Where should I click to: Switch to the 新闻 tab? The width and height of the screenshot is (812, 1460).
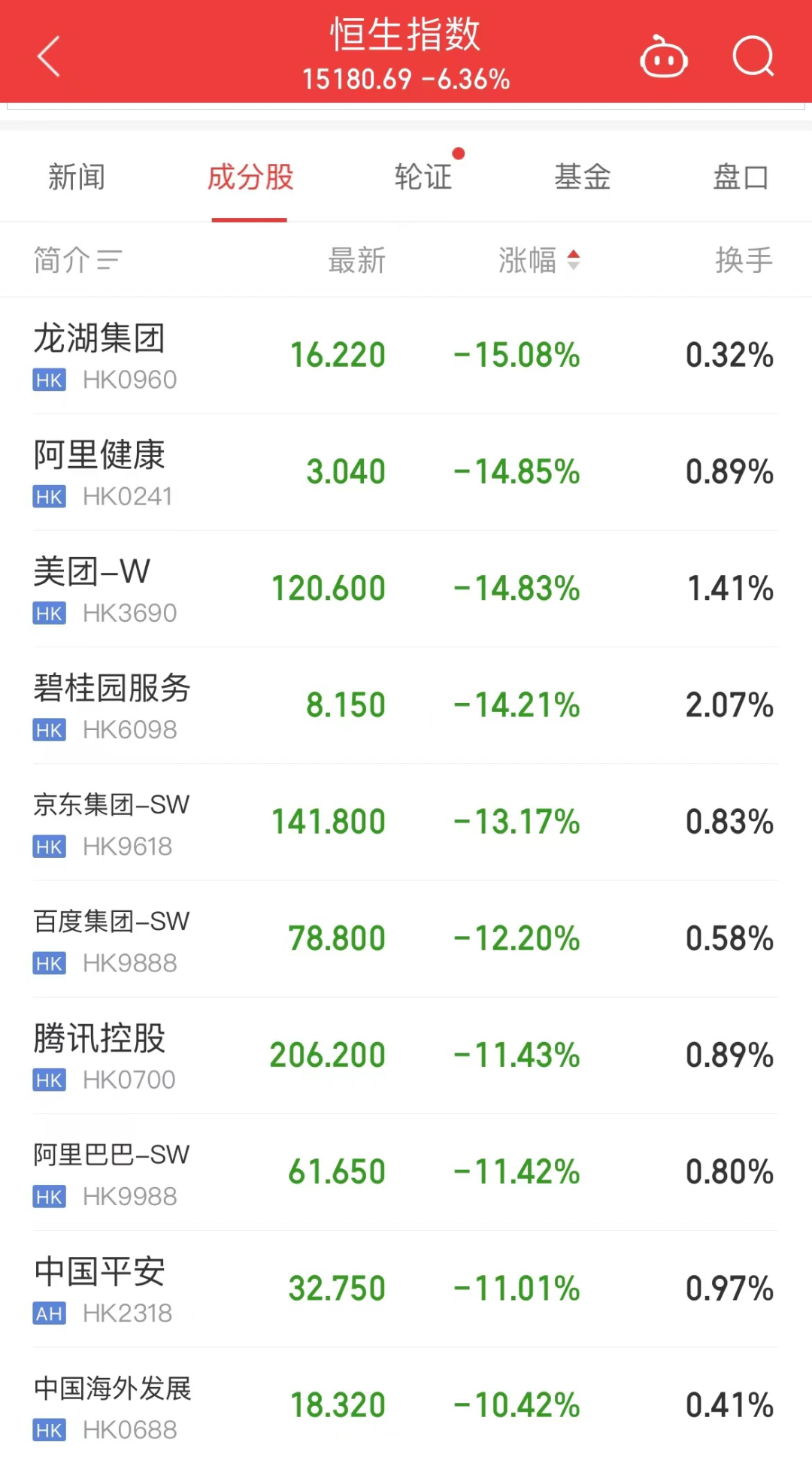tap(77, 177)
